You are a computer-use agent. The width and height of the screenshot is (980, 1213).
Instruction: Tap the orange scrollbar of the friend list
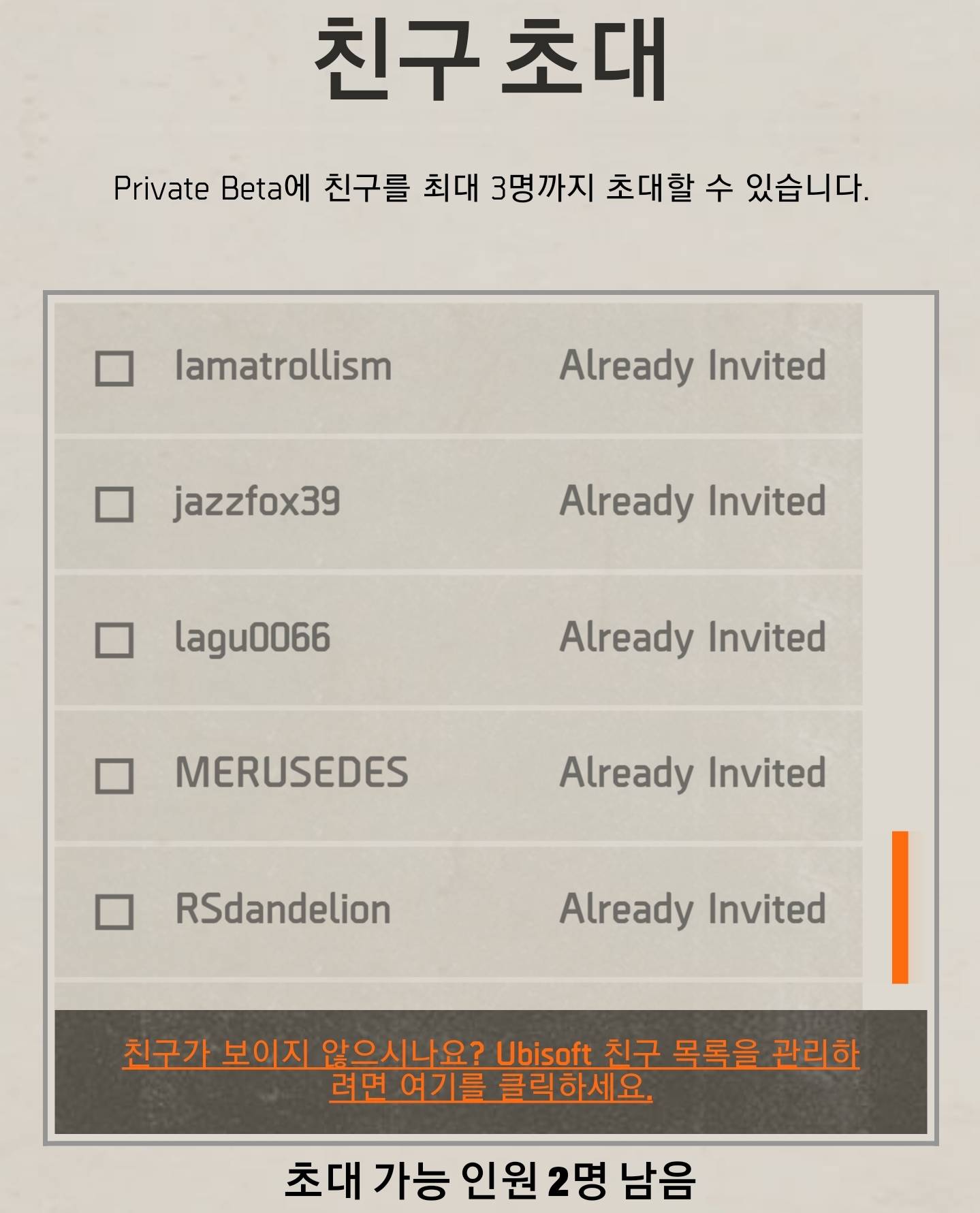pos(900,907)
